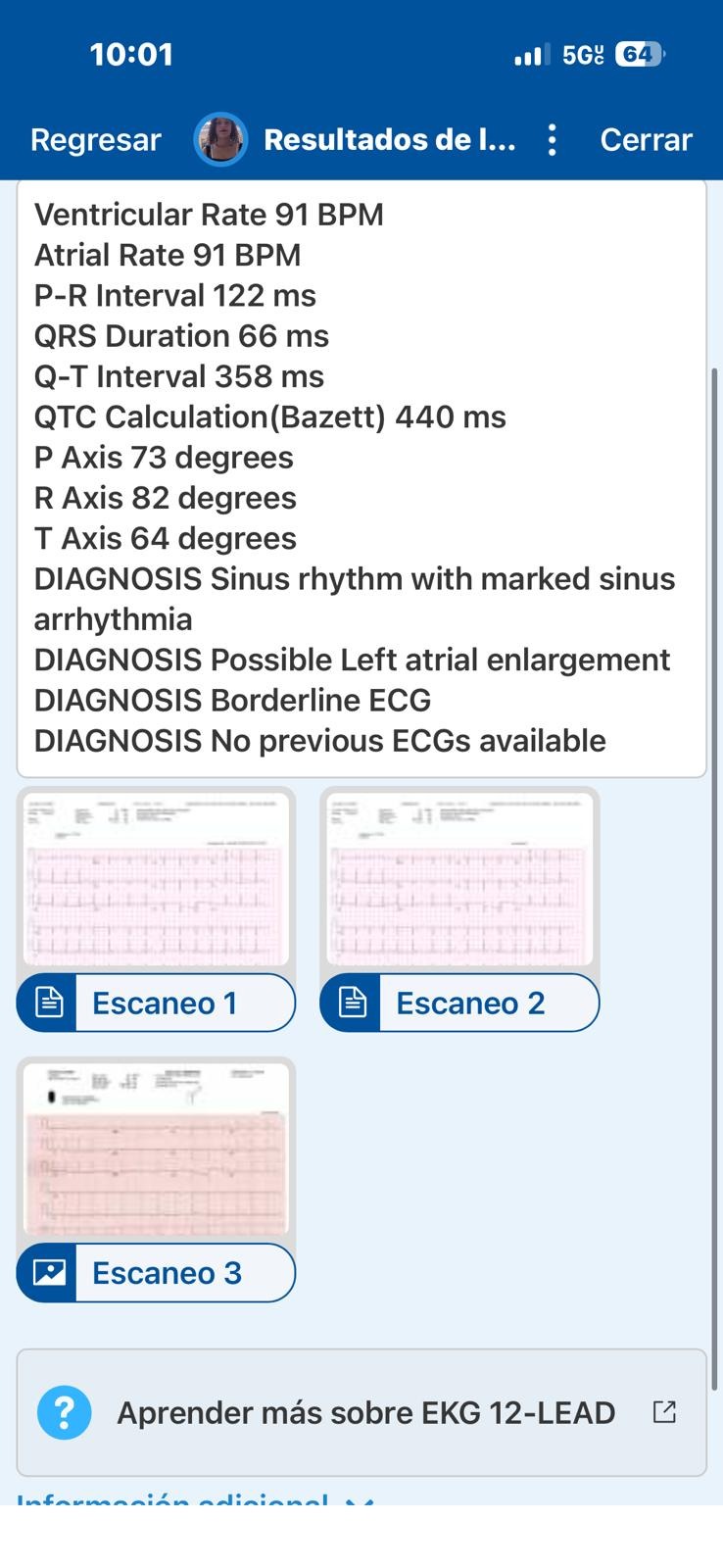Open Aprender más sobre EKG 12-LEAD

[361, 1412]
